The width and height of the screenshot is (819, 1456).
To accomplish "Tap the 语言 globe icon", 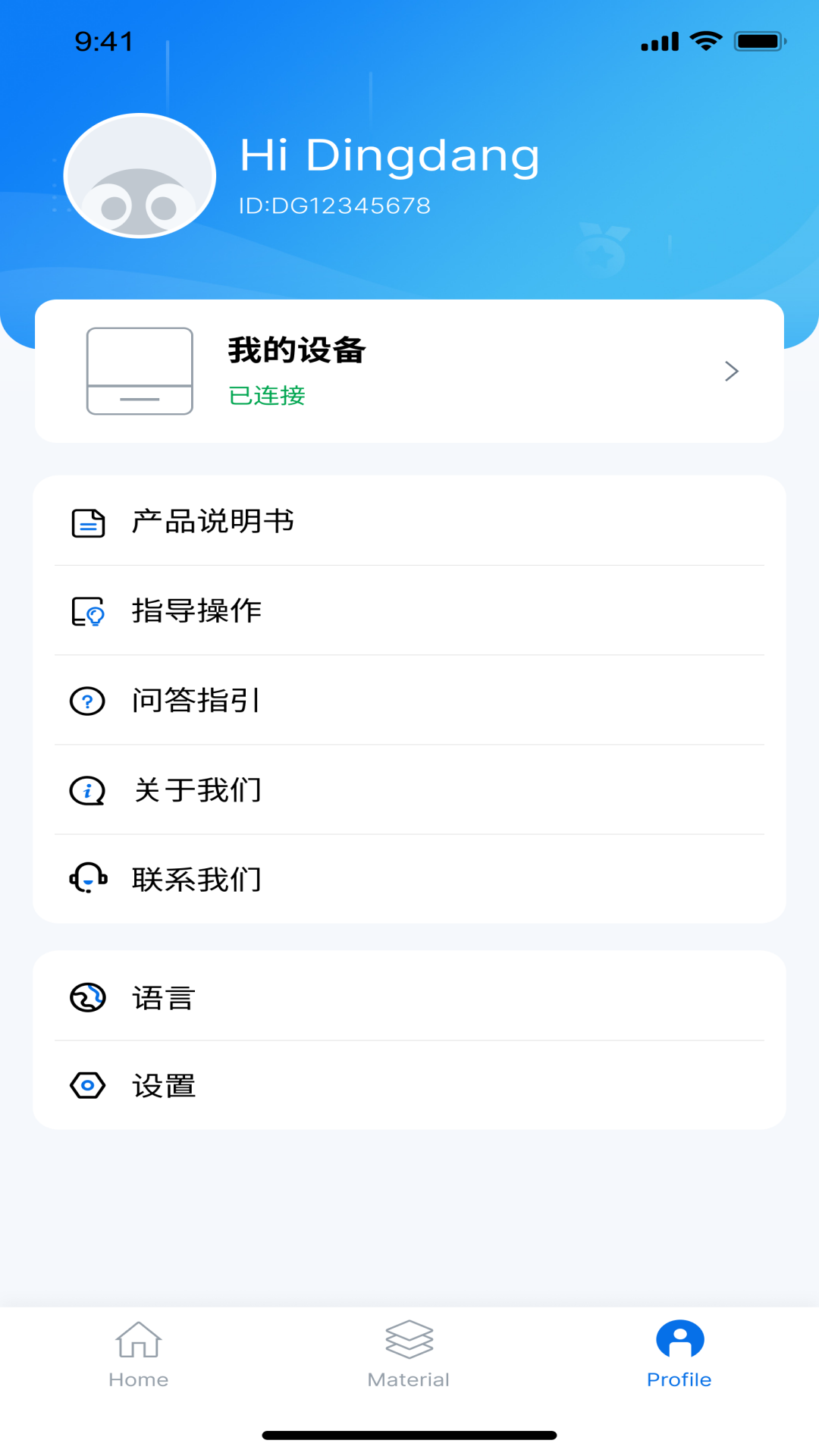I will 86,997.
